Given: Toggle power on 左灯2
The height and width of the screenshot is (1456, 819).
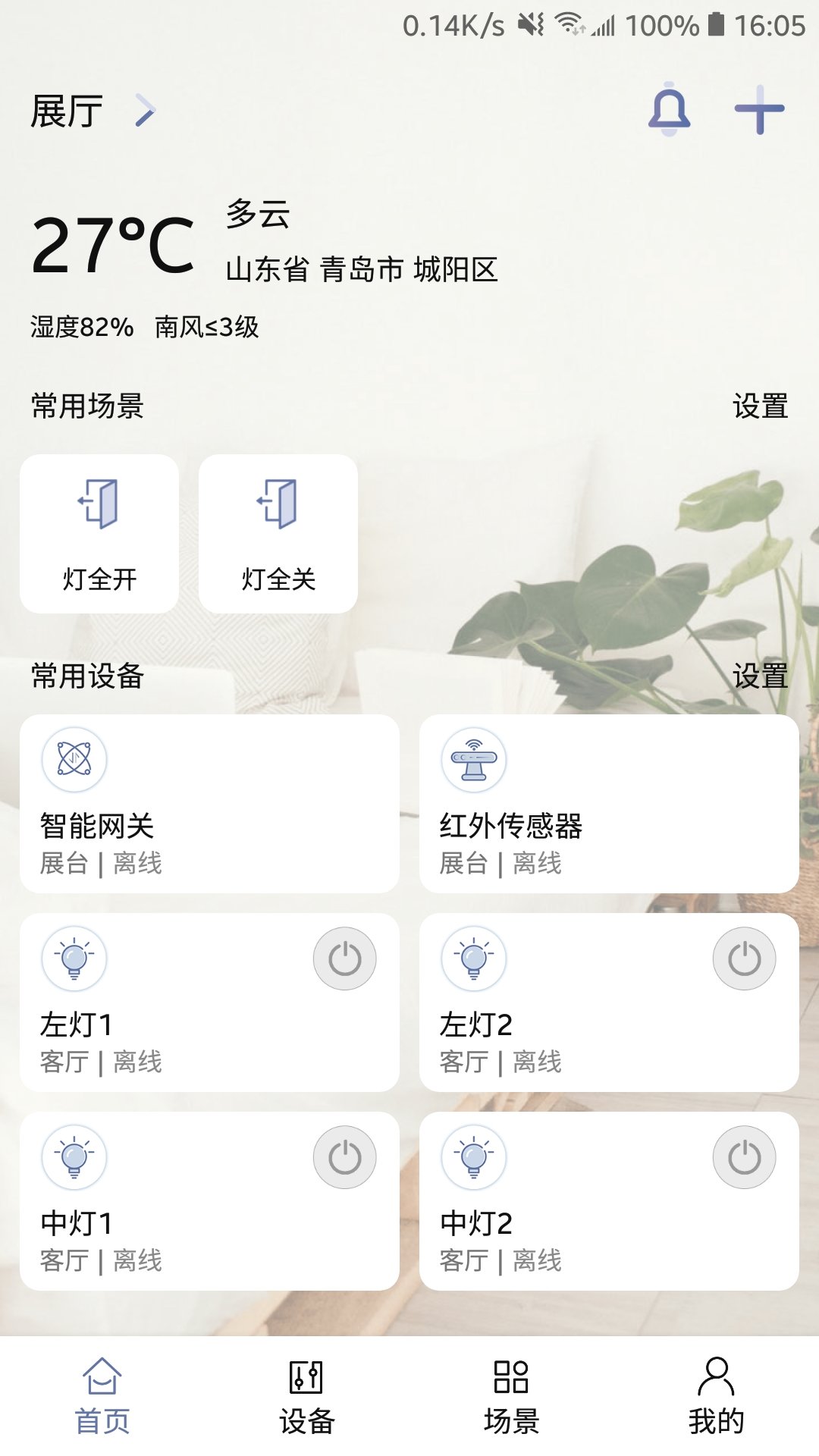Looking at the screenshot, I should point(743,958).
